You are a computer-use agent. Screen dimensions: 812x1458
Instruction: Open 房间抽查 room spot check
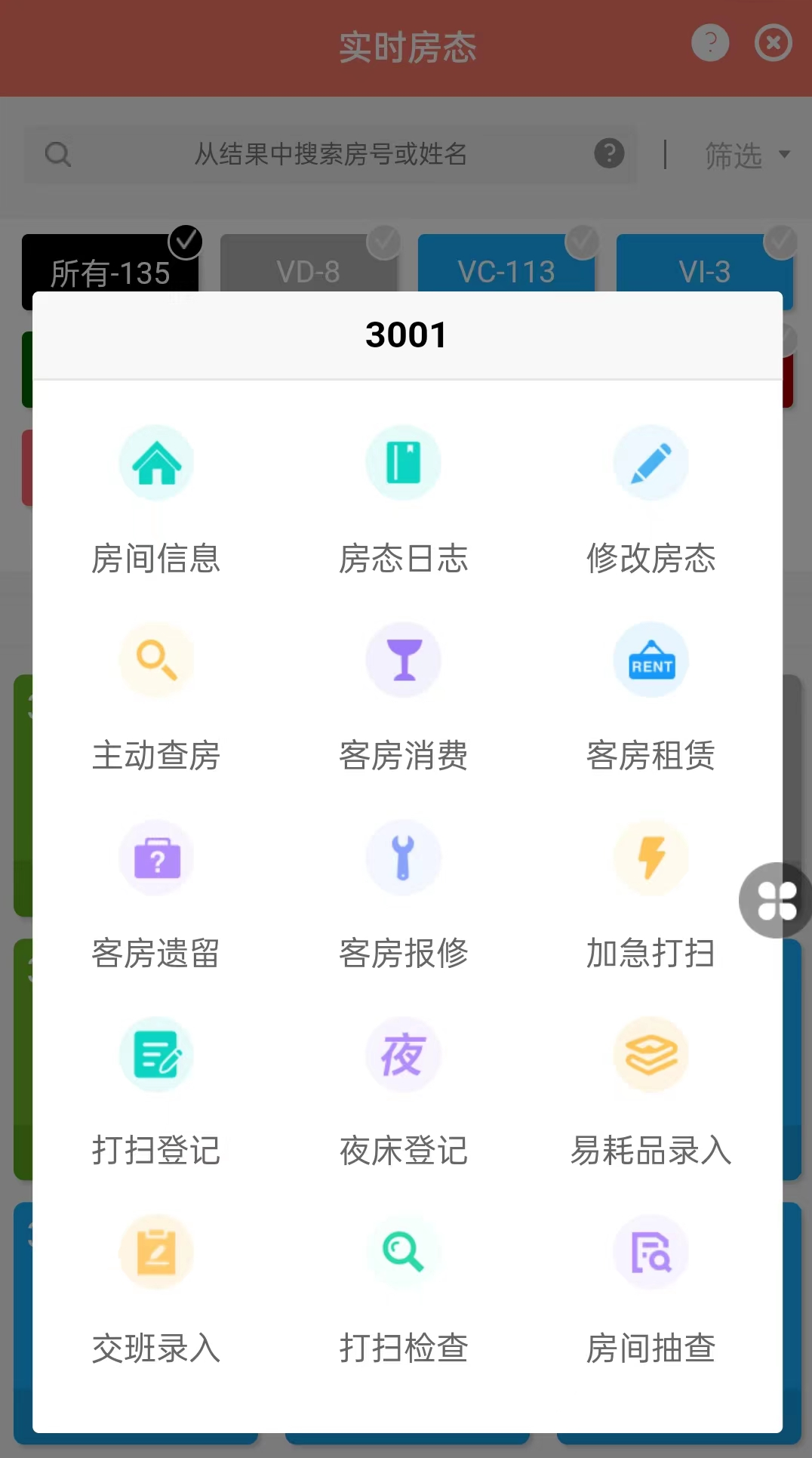(x=651, y=1289)
